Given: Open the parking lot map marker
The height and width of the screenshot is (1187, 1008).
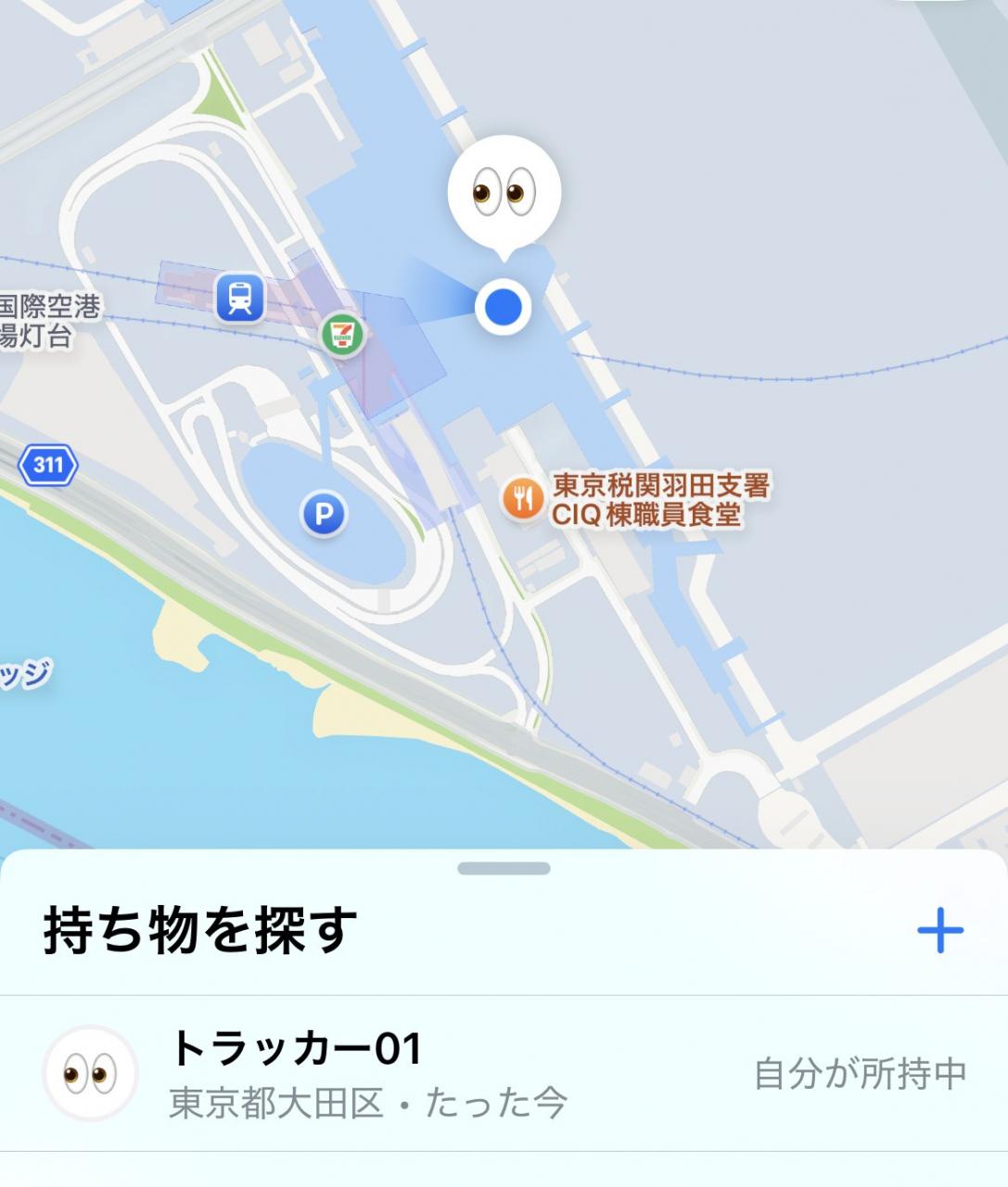Looking at the screenshot, I should [324, 514].
